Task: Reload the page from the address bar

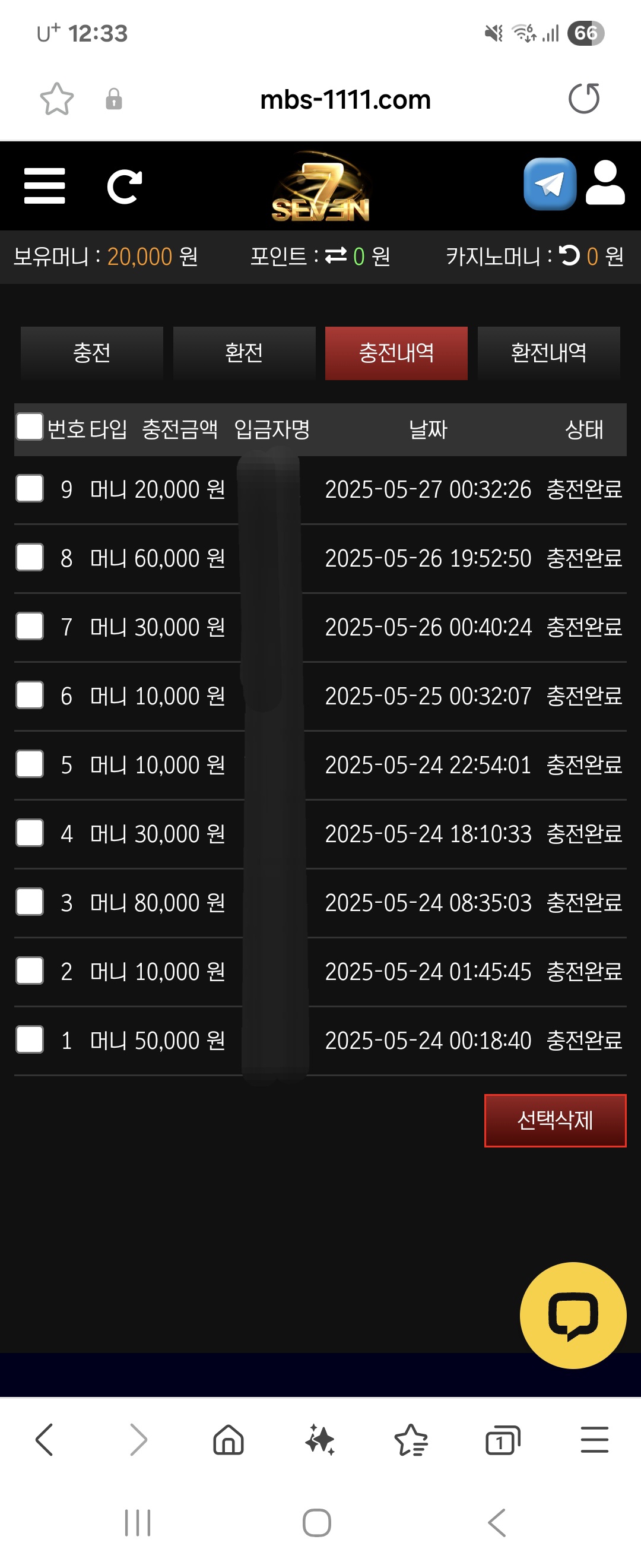Action: [x=584, y=99]
